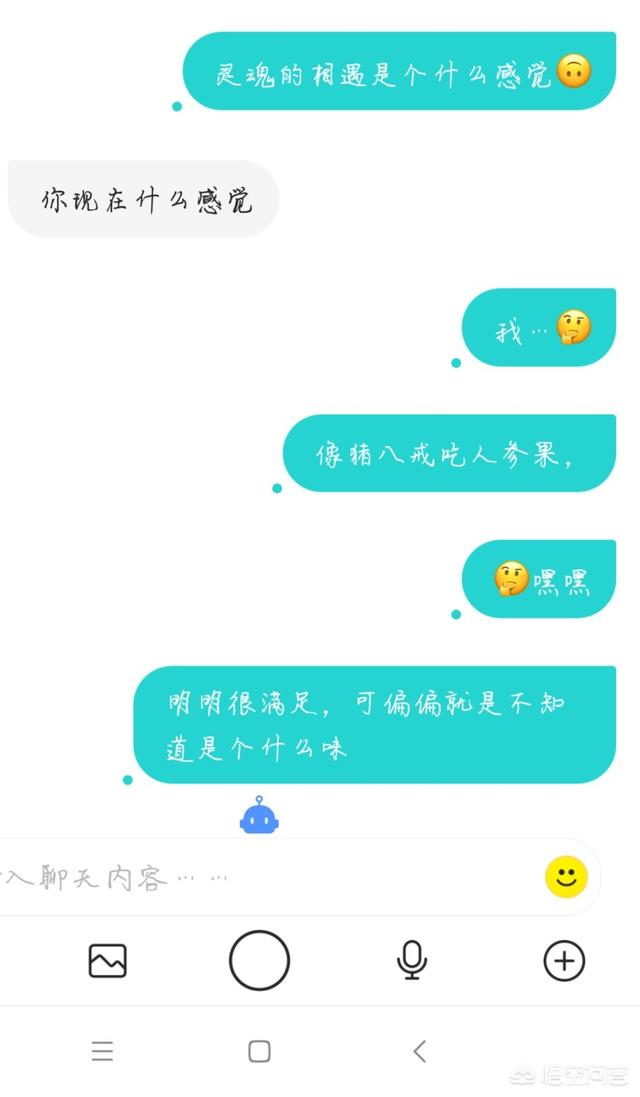
Task: Tap the blue robot icon
Action: 259,816
